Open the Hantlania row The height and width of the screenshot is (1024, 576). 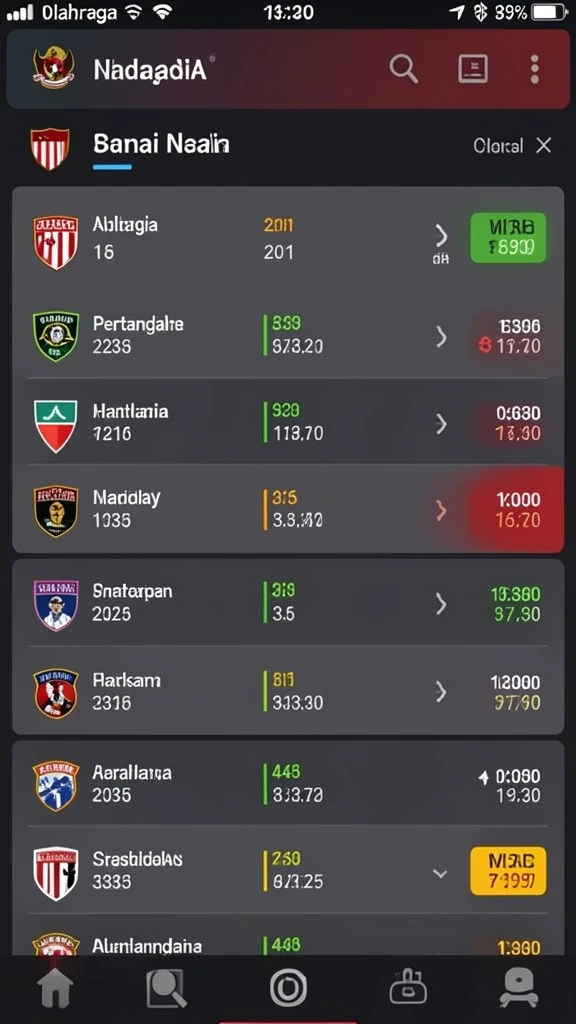tap(288, 422)
